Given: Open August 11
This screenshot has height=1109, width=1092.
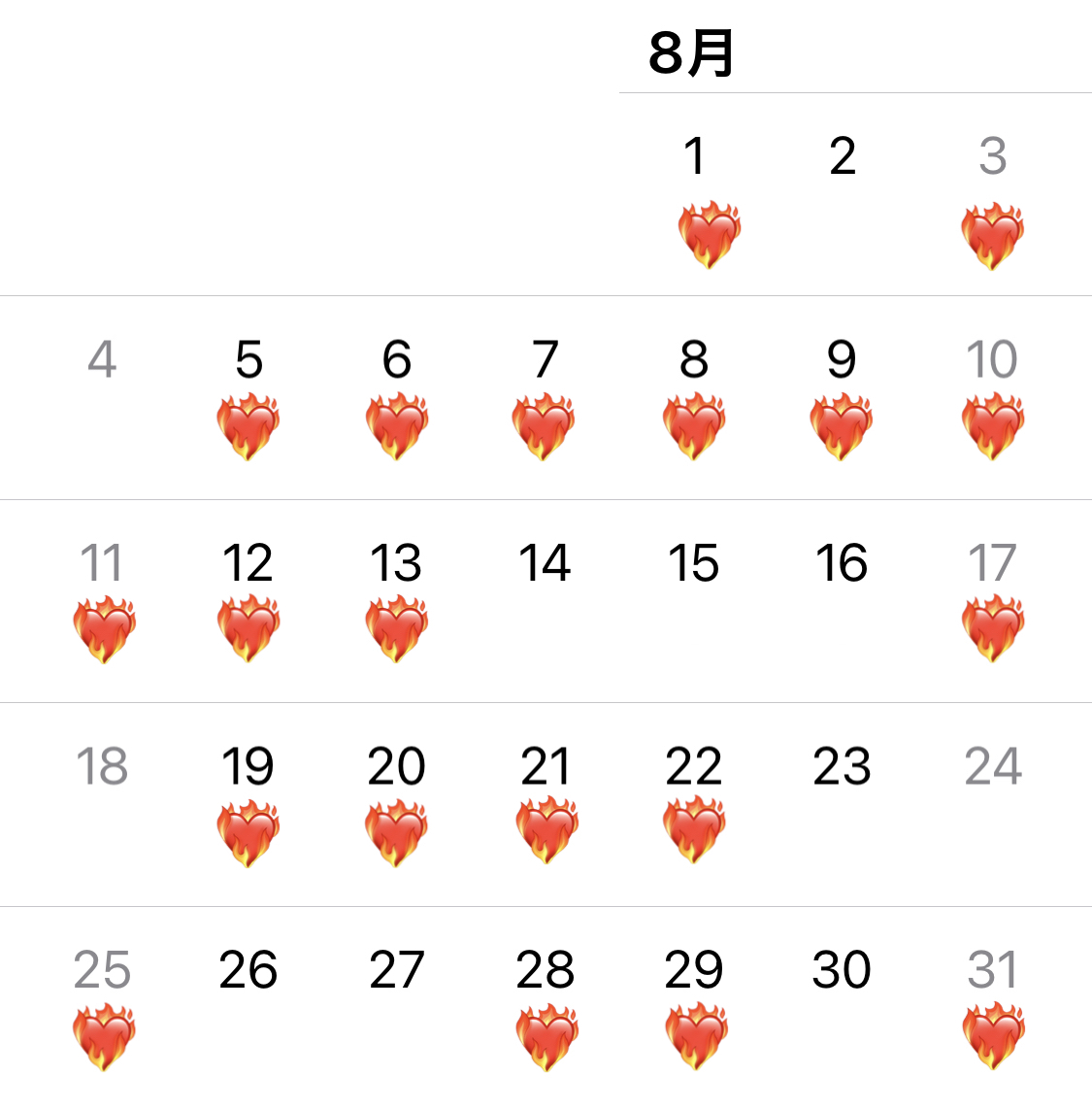Looking at the screenshot, I should point(102,563).
